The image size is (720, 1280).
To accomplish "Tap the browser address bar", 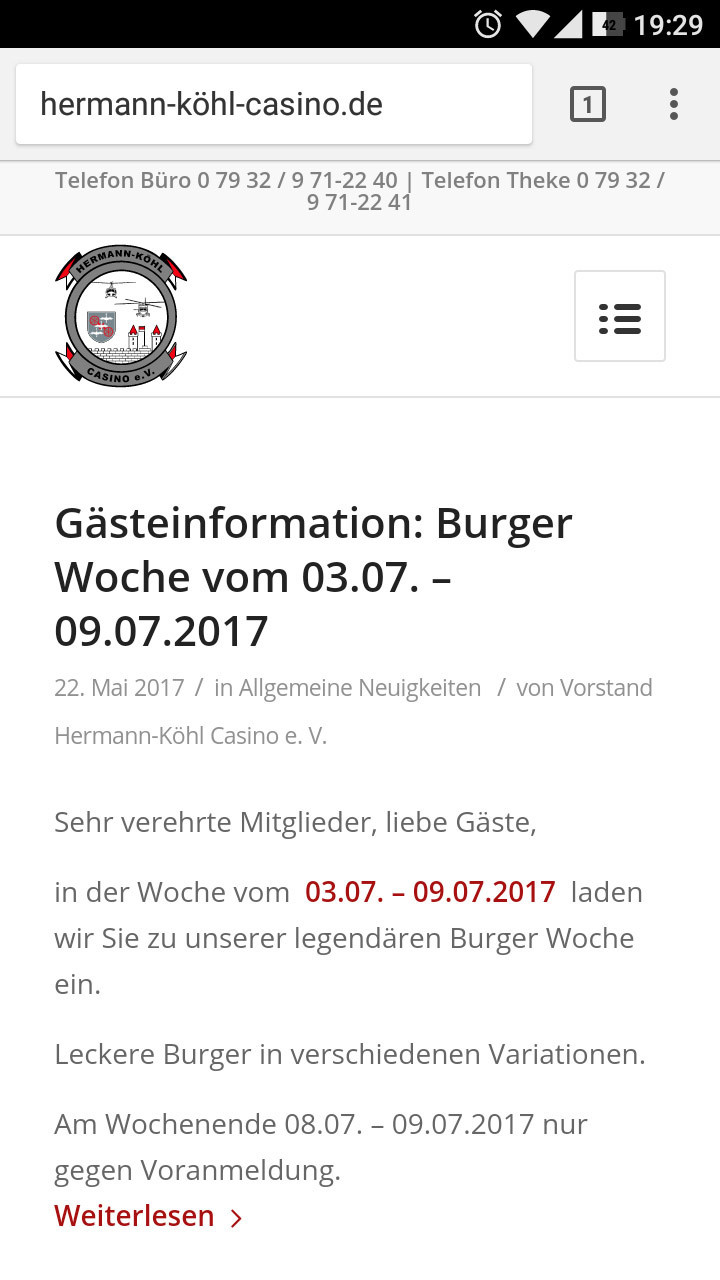I will coord(272,104).
